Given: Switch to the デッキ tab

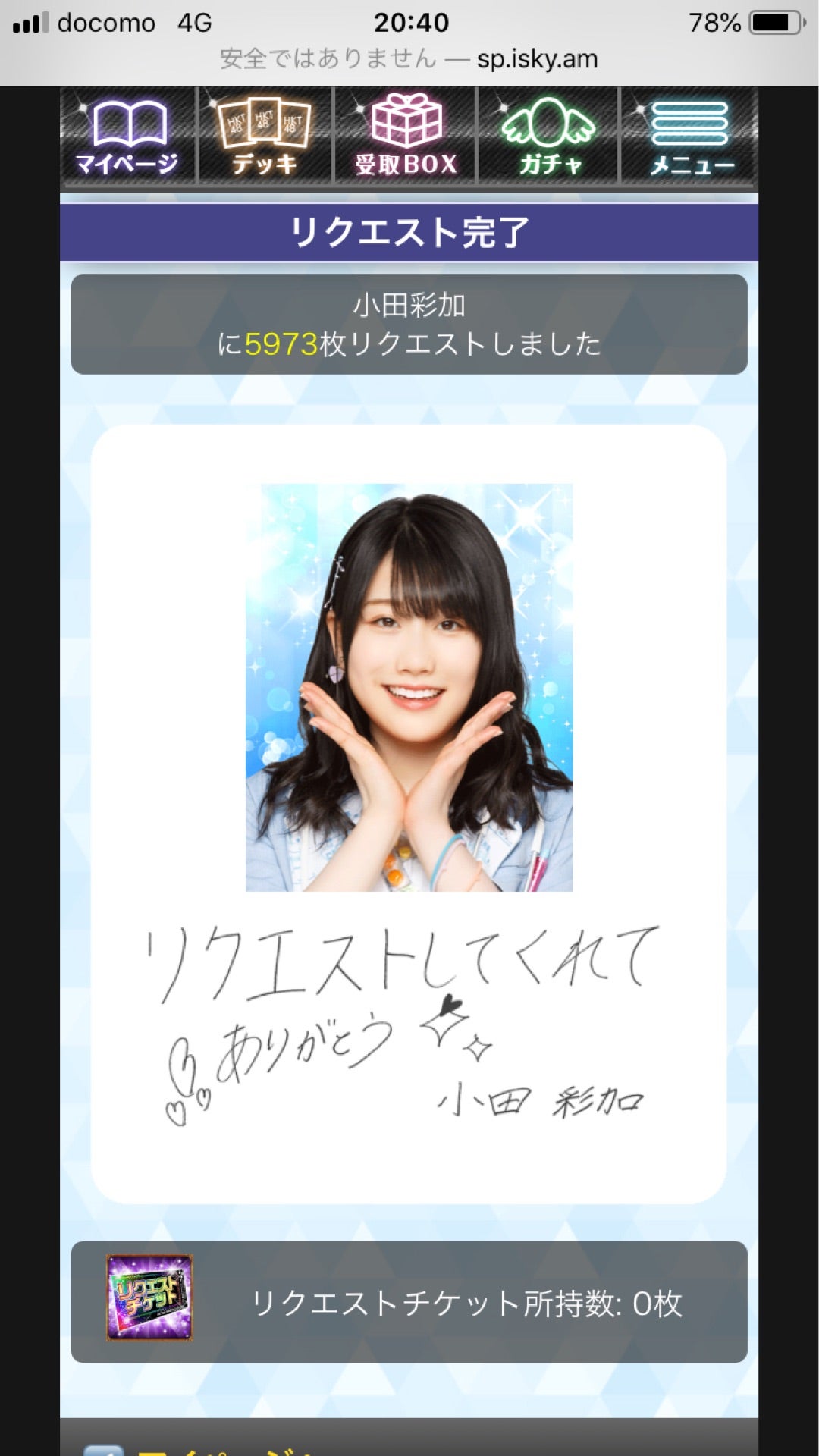Looking at the screenshot, I should [264, 136].
